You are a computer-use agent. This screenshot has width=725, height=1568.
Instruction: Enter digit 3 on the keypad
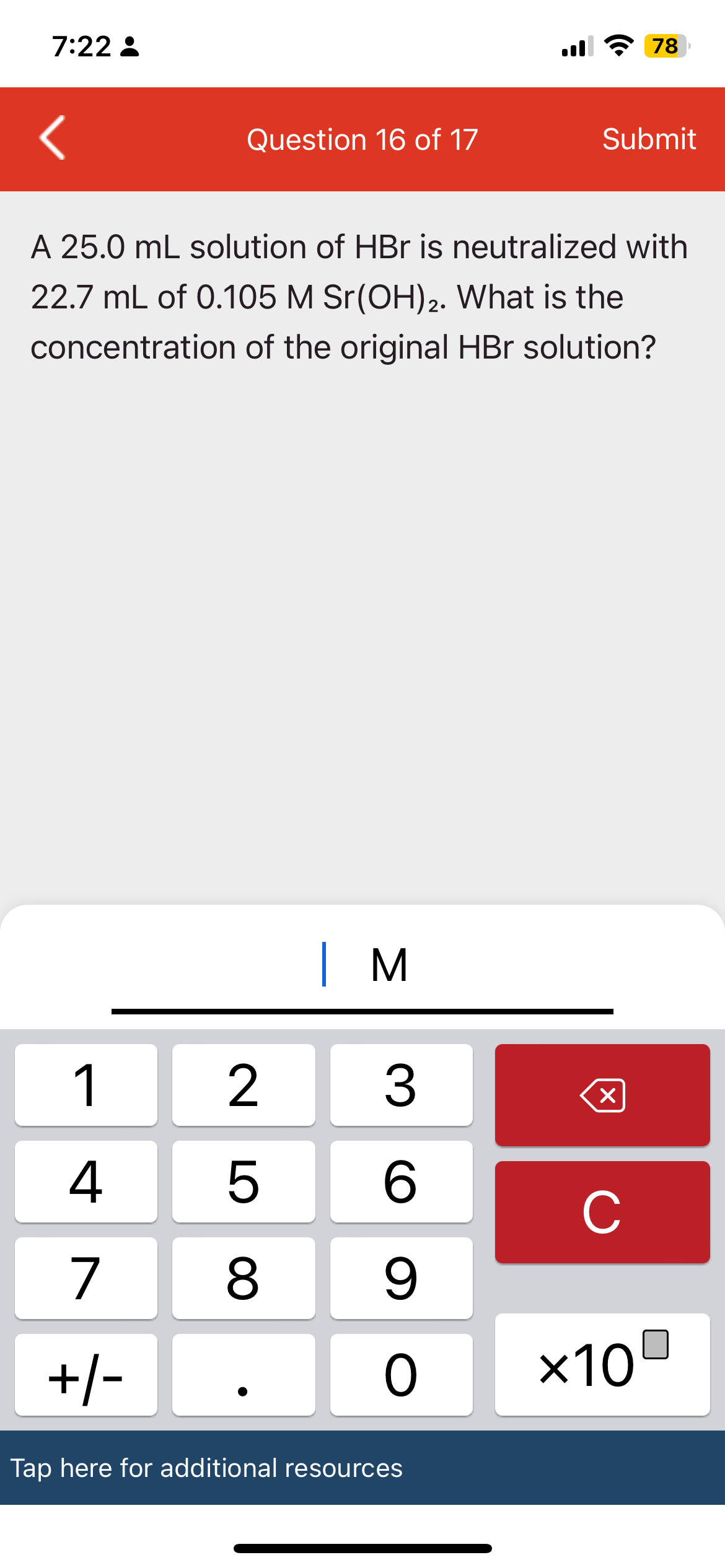pyautogui.click(x=401, y=1085)
